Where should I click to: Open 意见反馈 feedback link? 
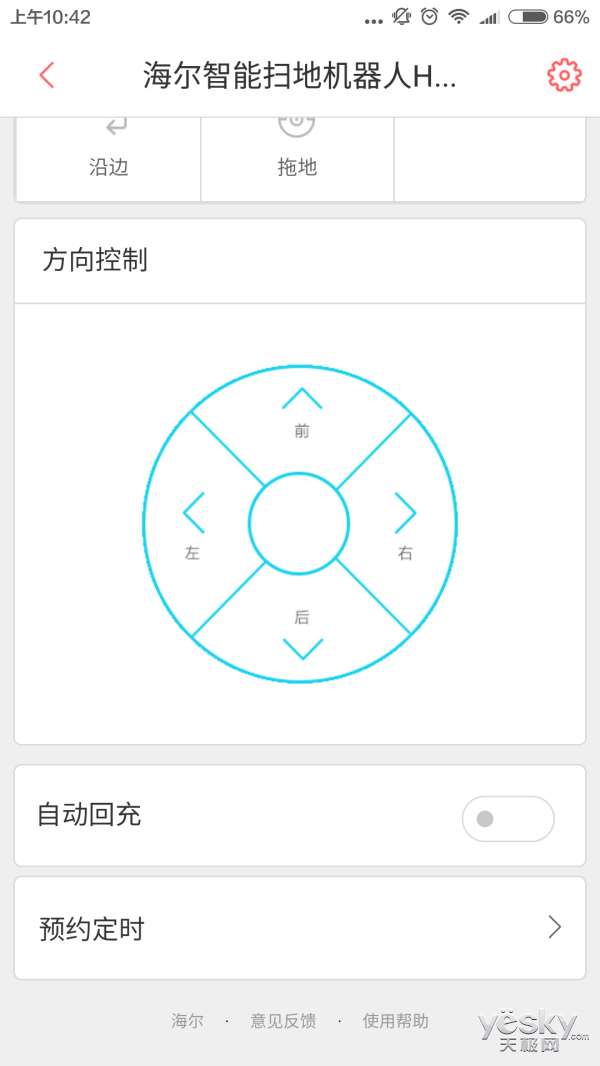pyautogui.click(x=283, y=1021)
